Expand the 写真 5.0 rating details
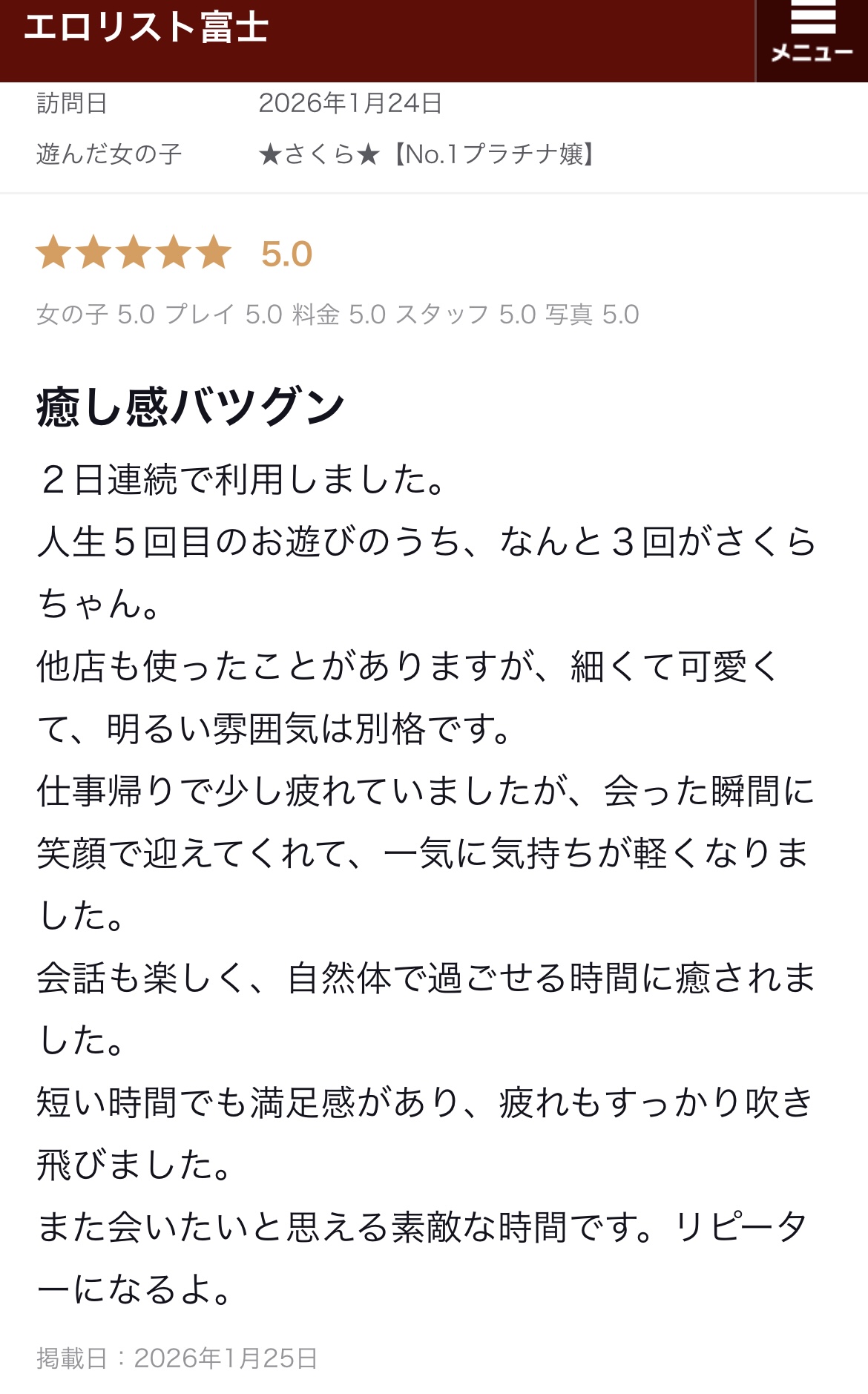Viewport: 868px width, 1394px height. 588,315
